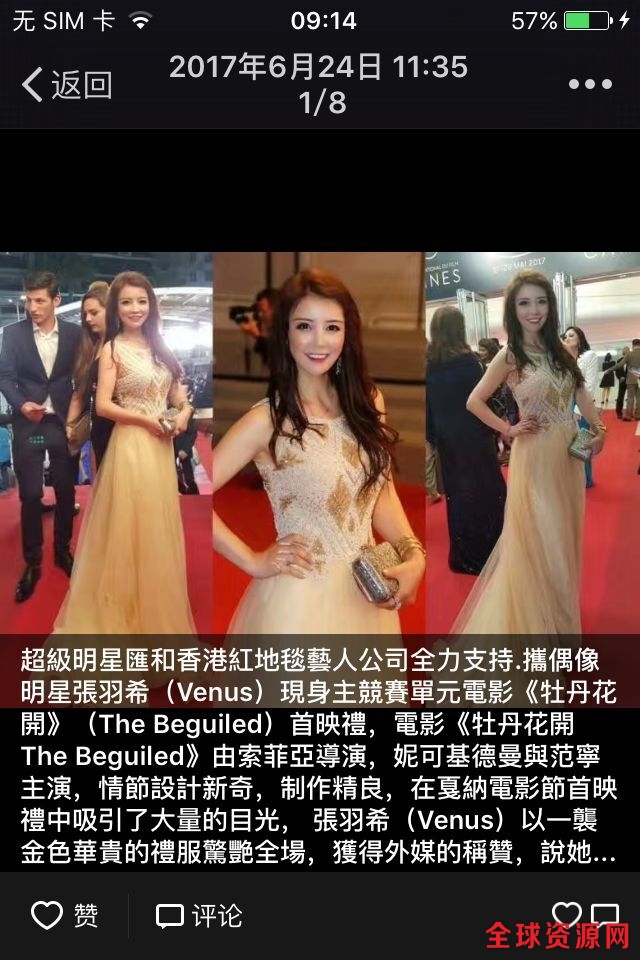Open the three-dot overflow menu

point(589,85)
